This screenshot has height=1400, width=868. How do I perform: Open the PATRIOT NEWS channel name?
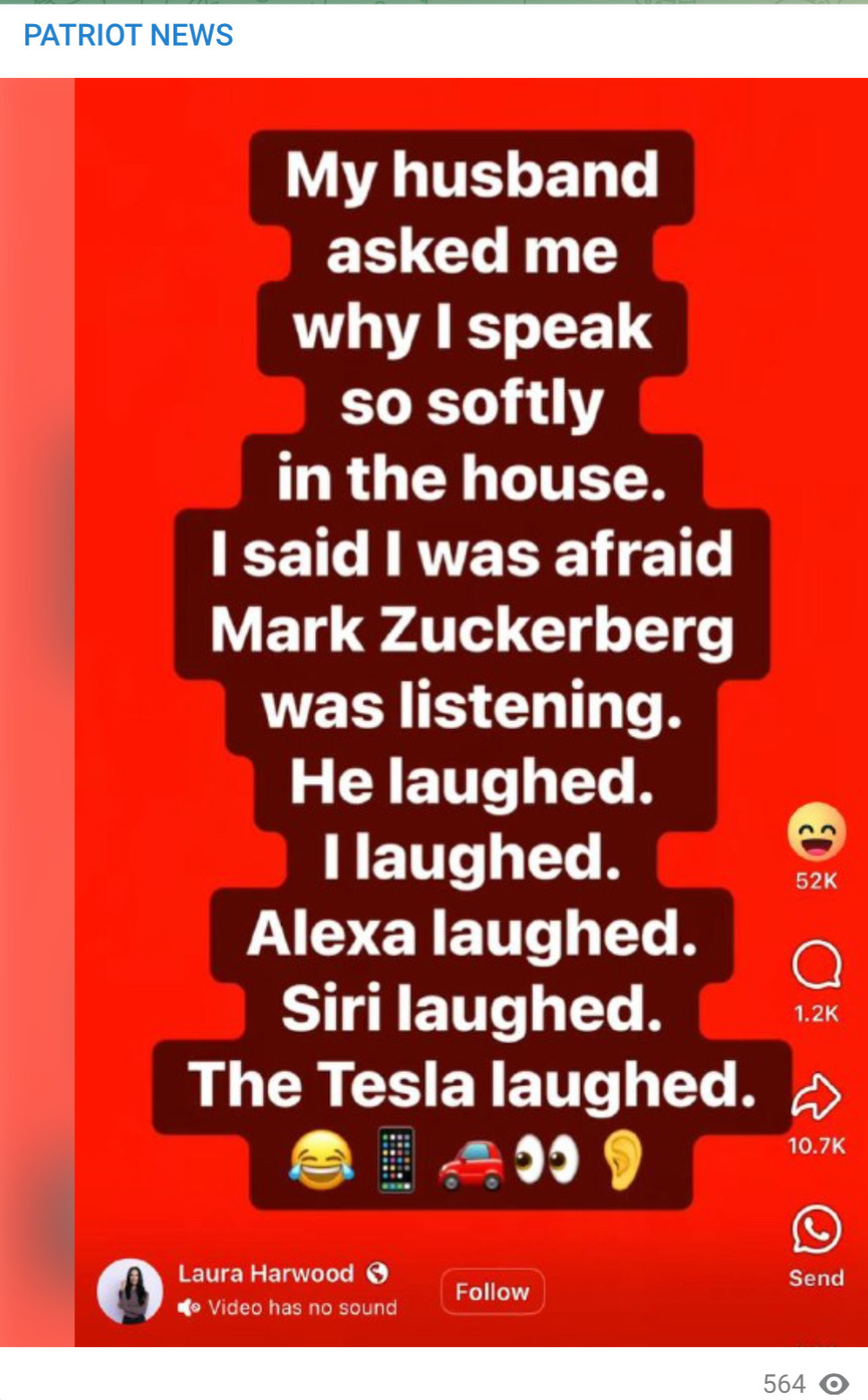(x=128, y=36)
